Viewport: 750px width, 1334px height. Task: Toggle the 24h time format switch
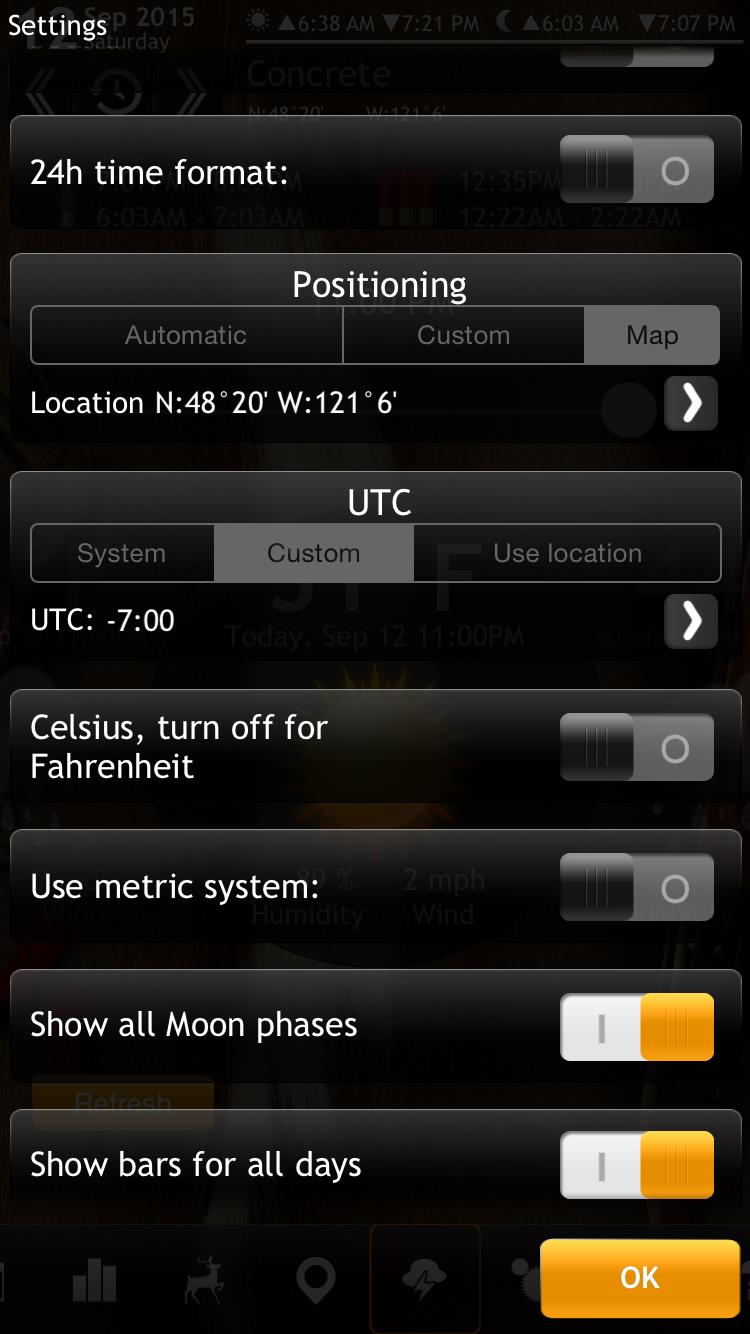[636, 170]
